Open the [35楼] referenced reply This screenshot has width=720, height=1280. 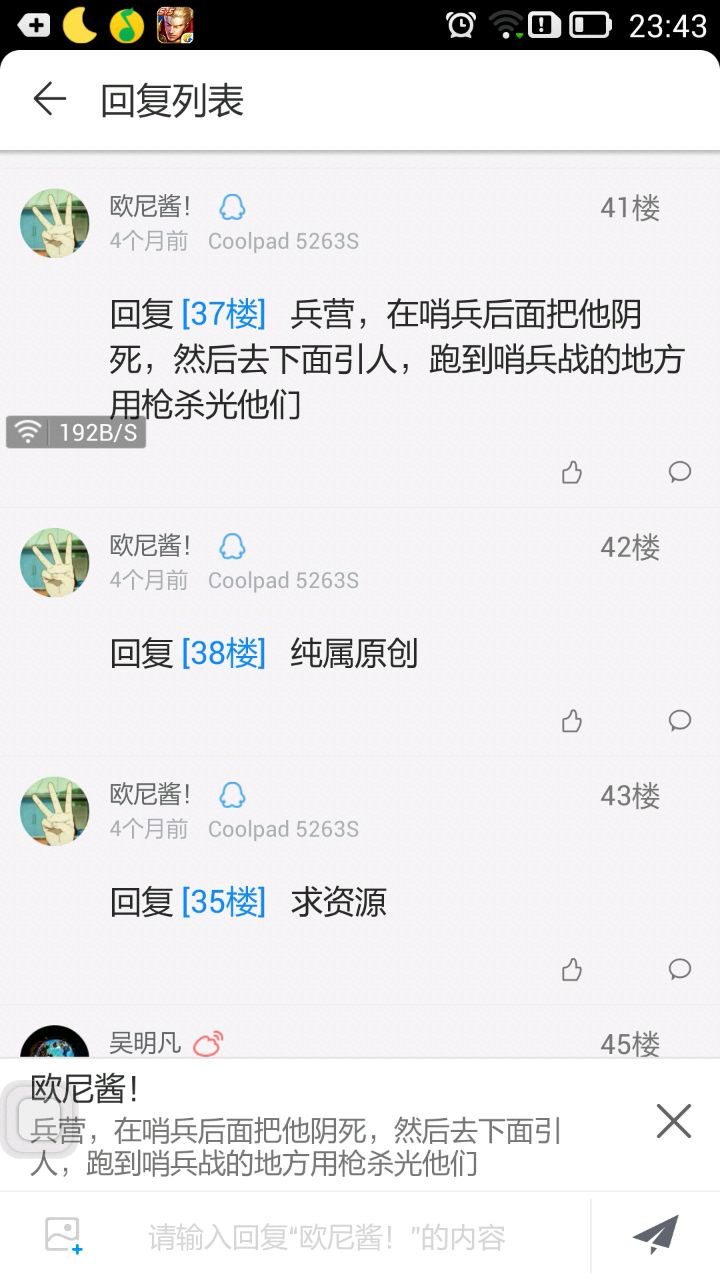click(x=224, y=903)
